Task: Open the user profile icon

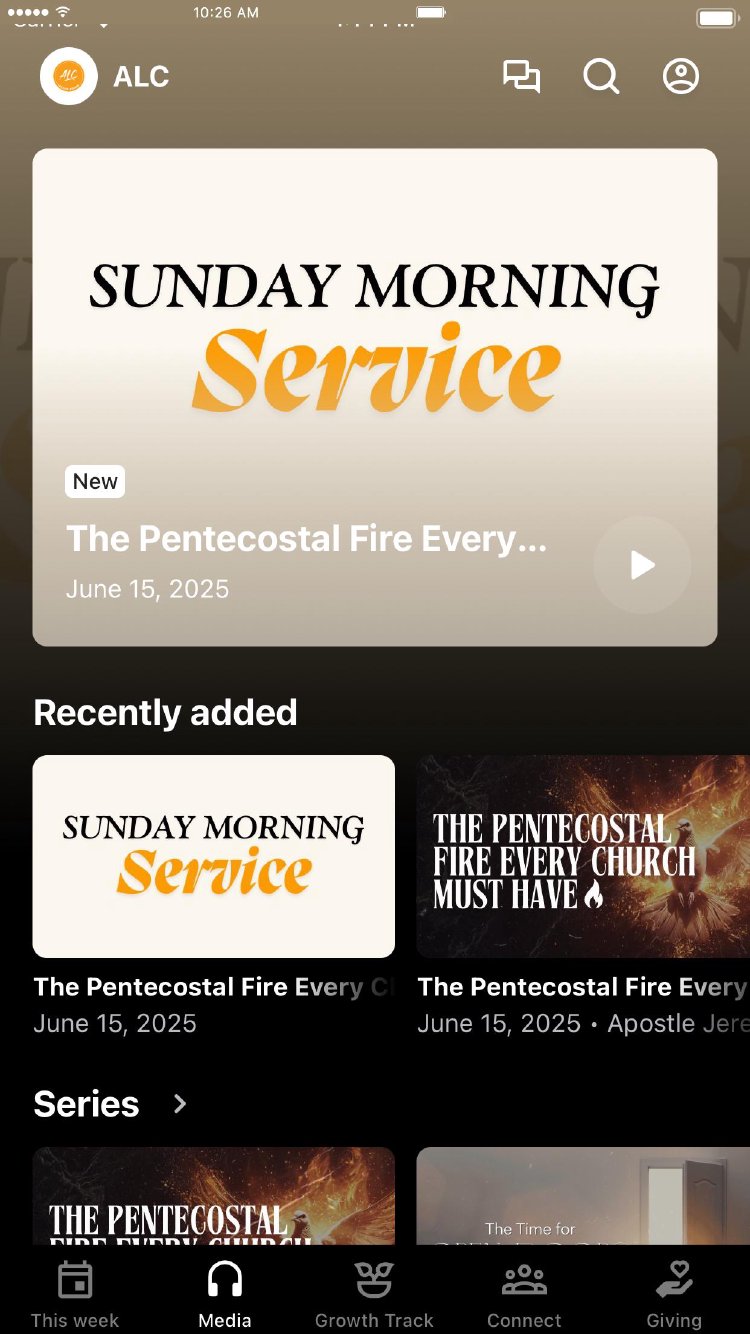Action: (x=681, y=77)
